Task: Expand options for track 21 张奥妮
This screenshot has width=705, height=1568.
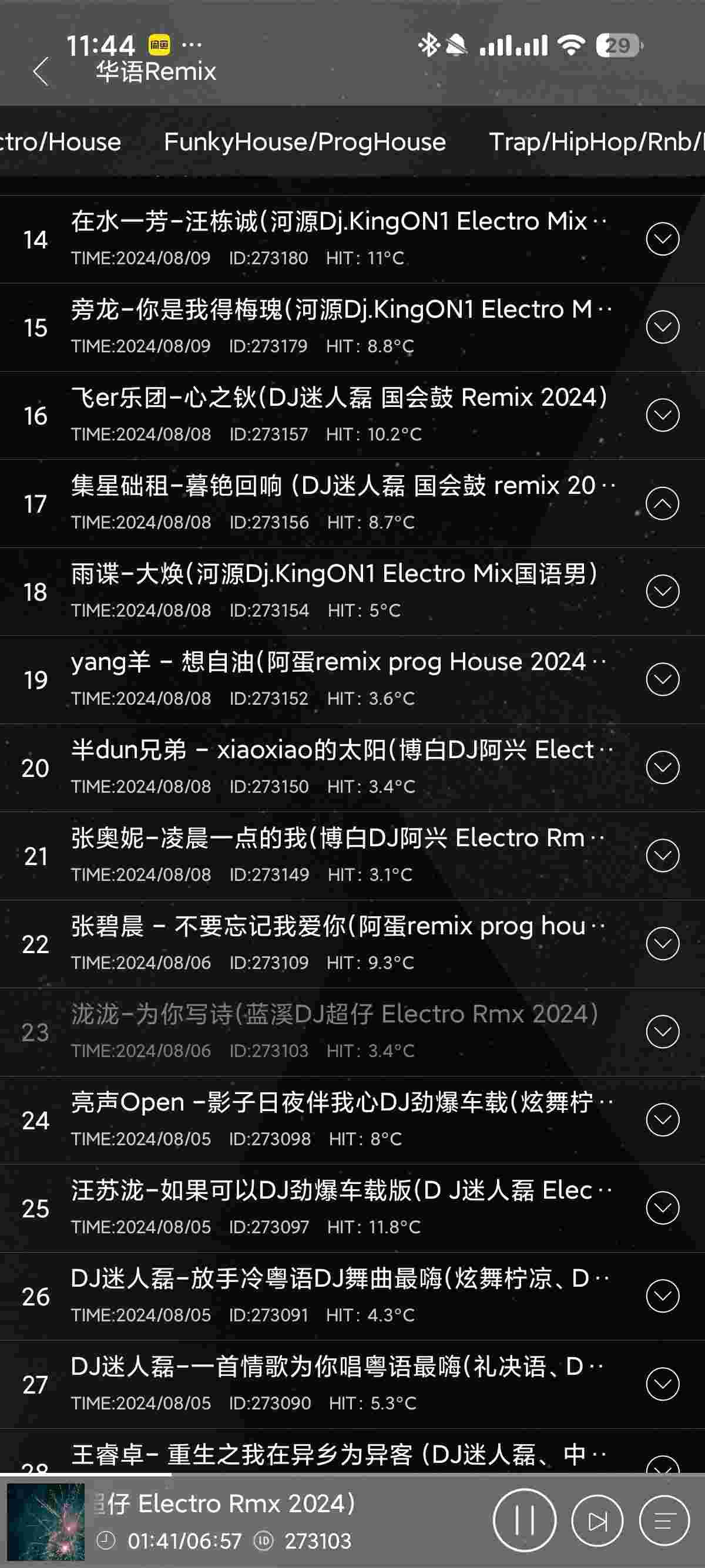Action: point(662,856)
